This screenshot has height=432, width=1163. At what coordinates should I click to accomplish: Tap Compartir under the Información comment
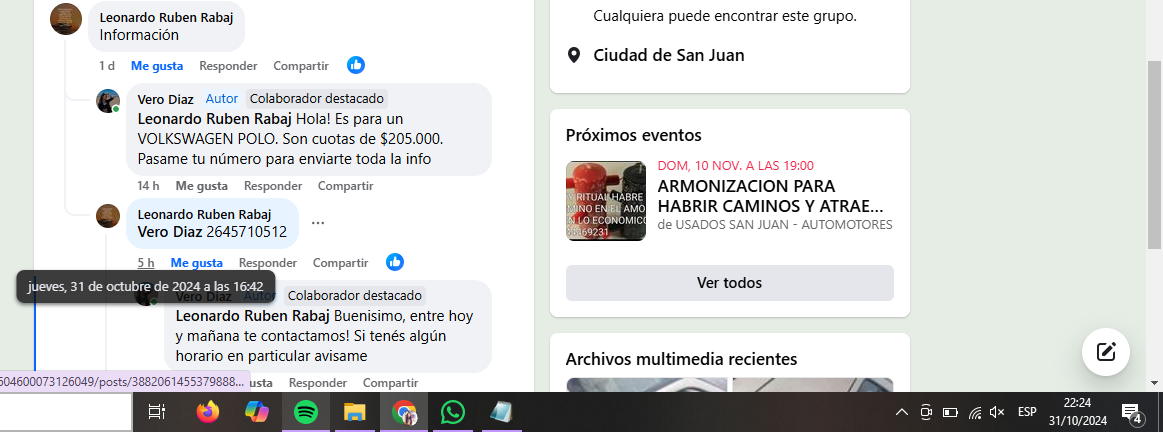(x=301, y=66)
